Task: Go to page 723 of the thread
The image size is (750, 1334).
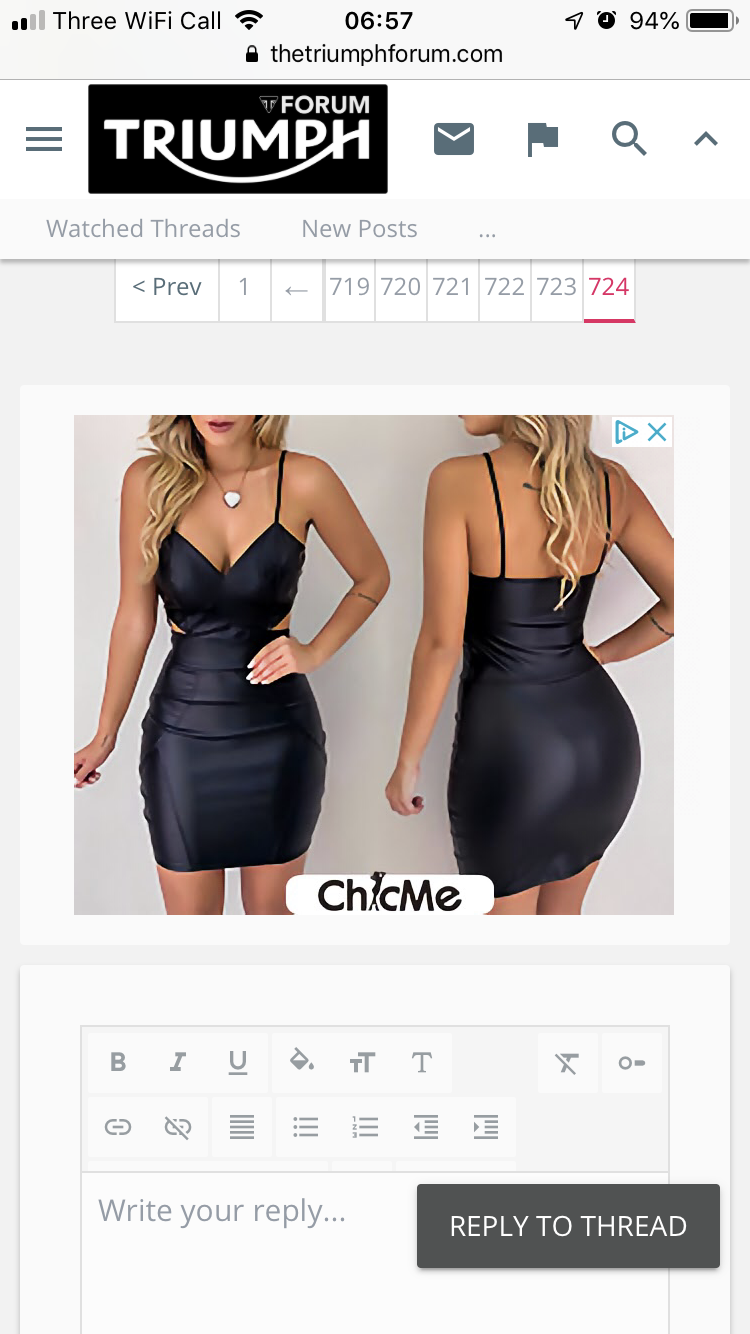Action: 557,288
